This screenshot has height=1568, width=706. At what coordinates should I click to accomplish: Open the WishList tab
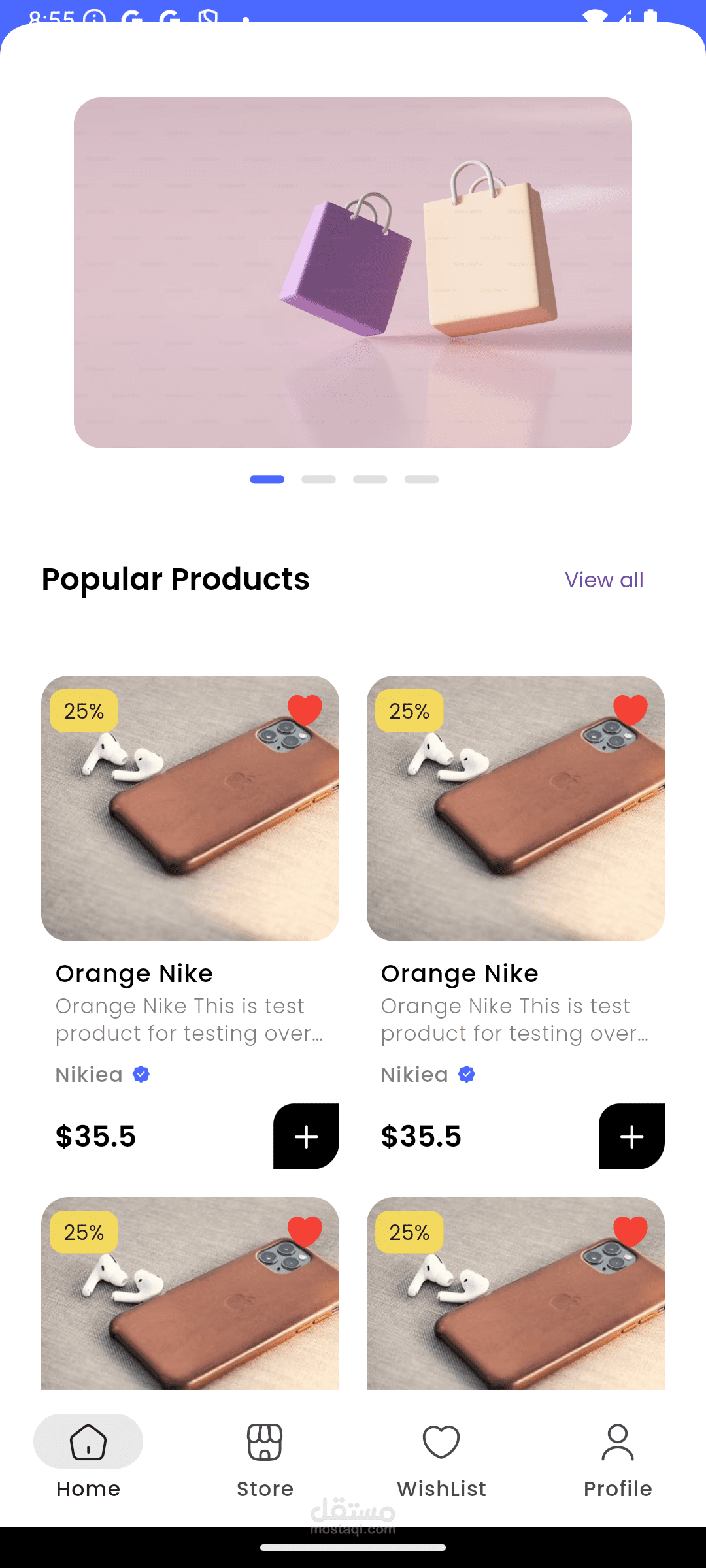pyautogui.click(x=441, y=1461)
